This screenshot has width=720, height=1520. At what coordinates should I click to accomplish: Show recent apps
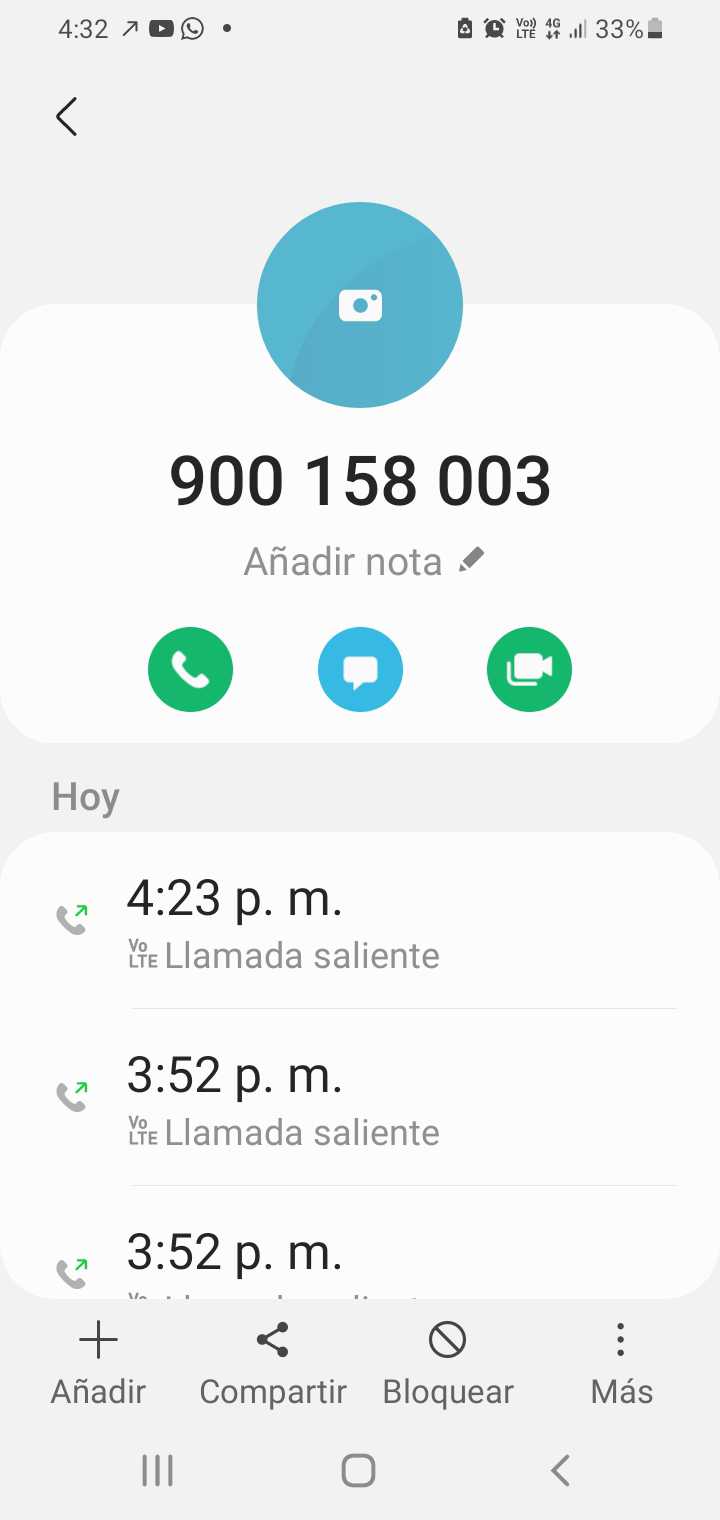pos(158,1470)
